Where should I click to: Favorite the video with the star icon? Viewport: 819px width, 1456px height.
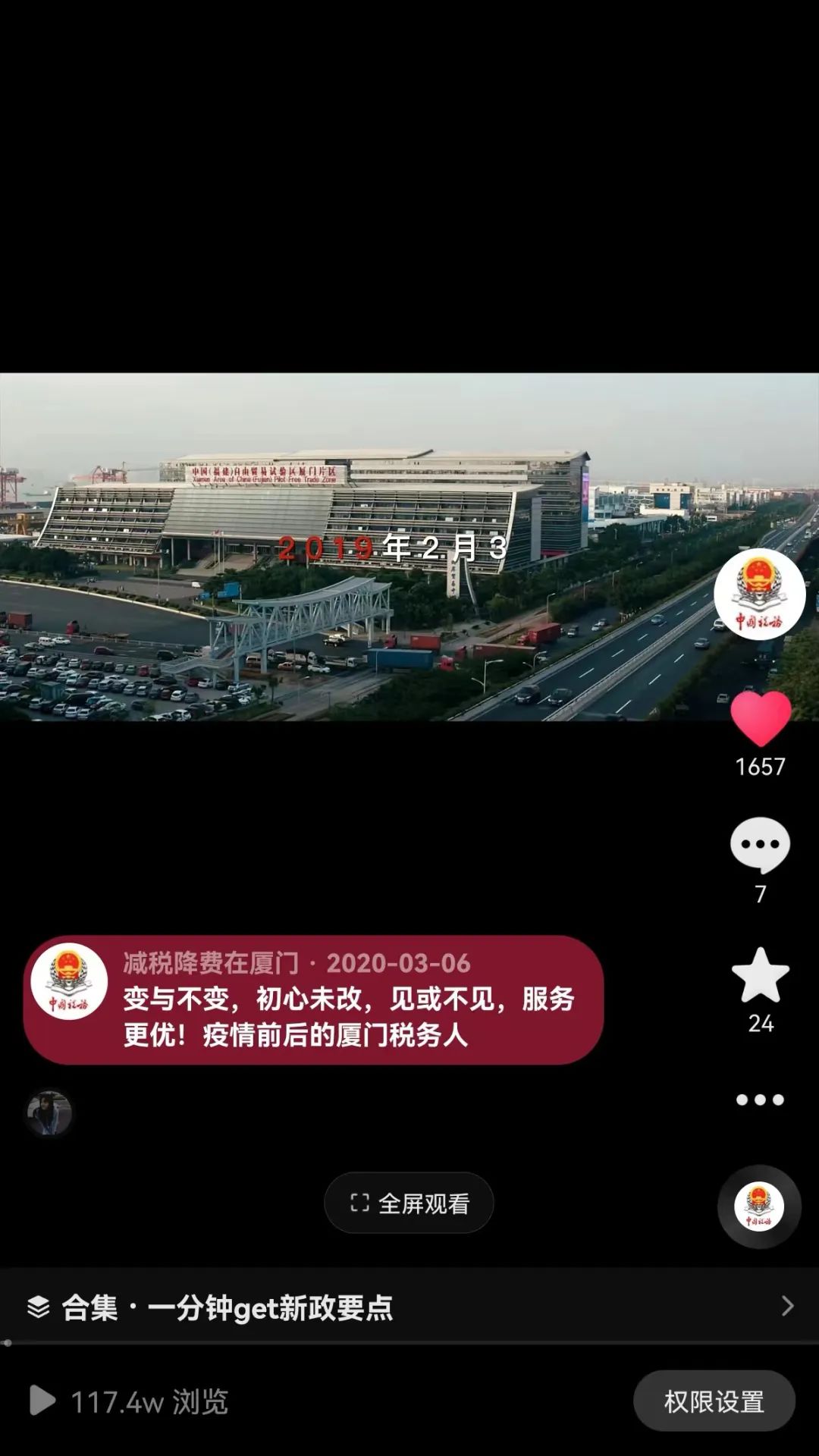coord(760,975)
